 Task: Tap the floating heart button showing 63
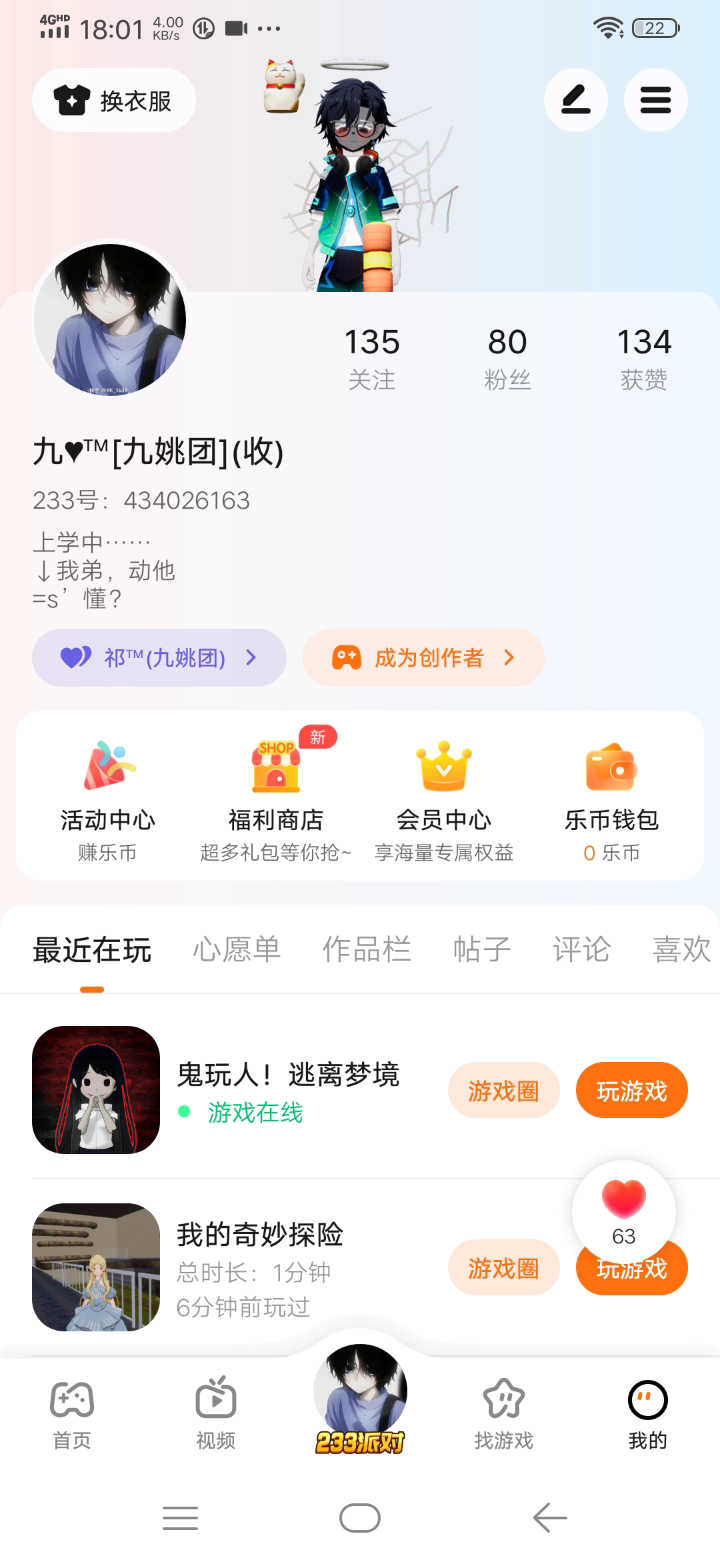coord(624,1211)
